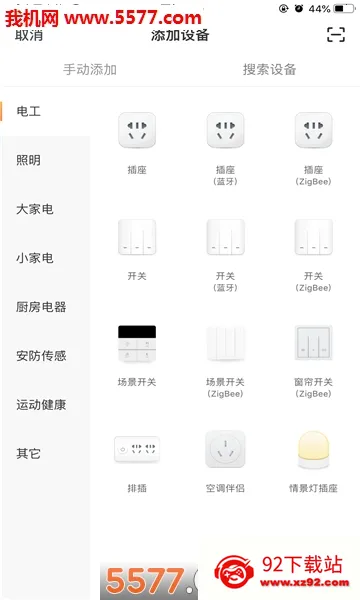Switch to the 搜索设备 tab

(269, 69)
